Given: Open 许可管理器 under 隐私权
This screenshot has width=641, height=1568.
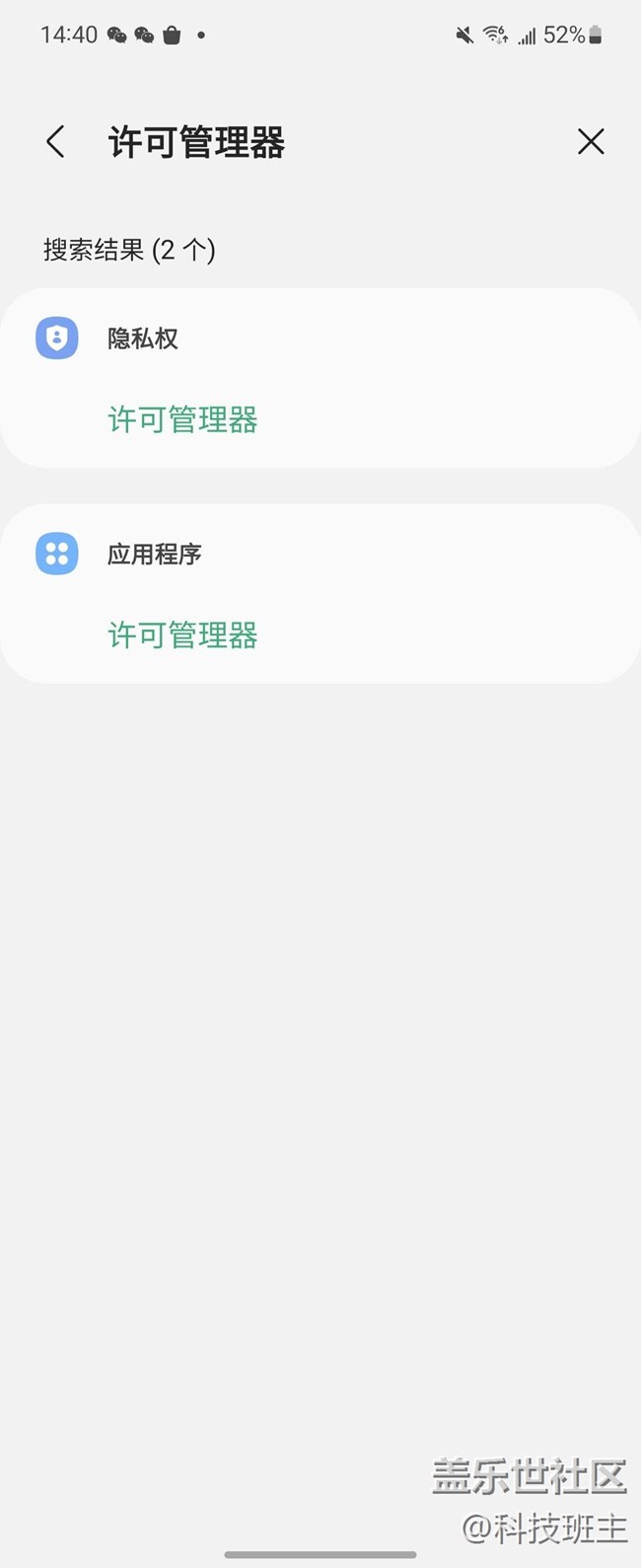Looking at the screenshot, I should click(x=182, y=419).
